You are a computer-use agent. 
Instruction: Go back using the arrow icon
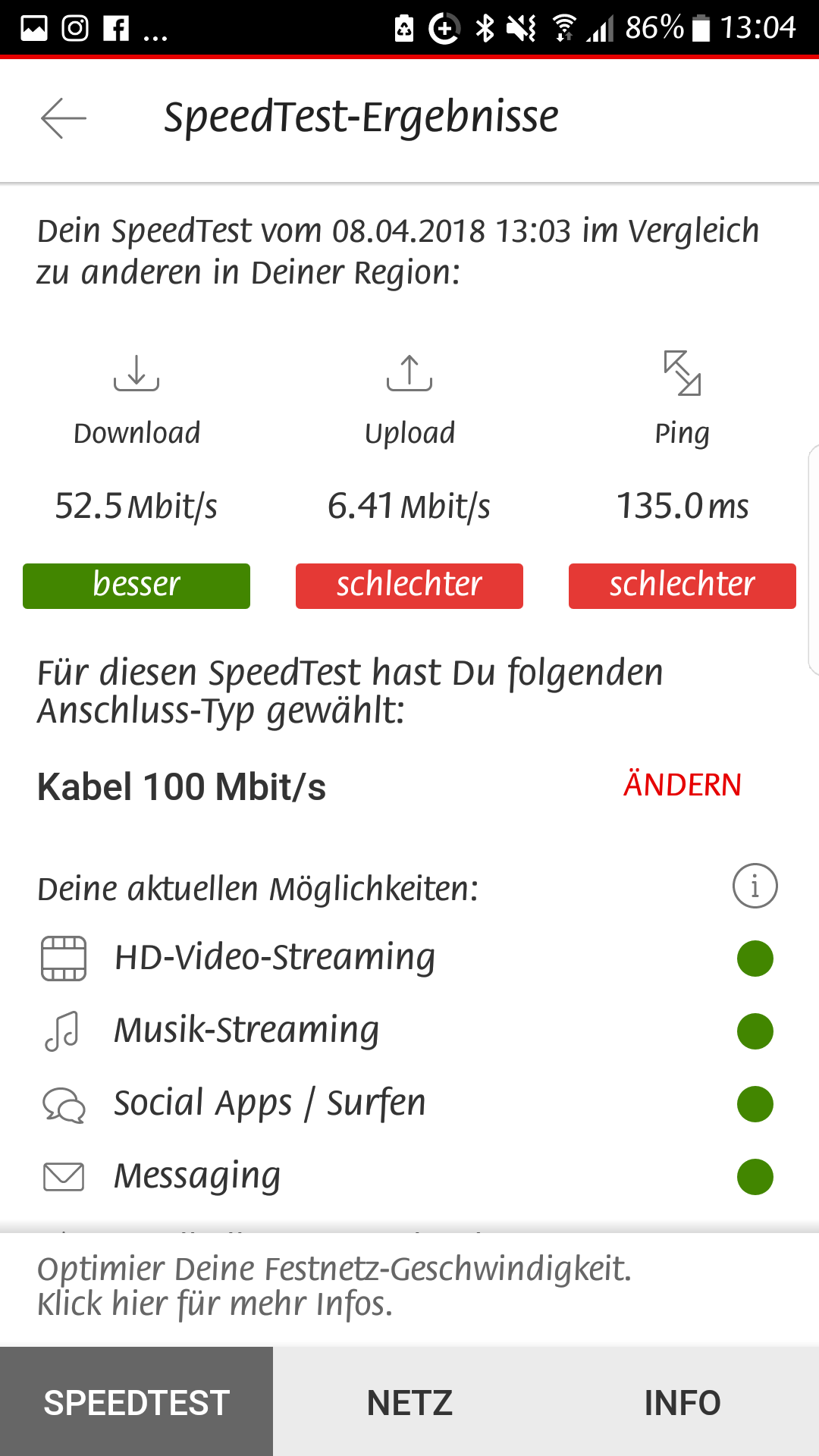pyautogui.click(x=64, y=118)
